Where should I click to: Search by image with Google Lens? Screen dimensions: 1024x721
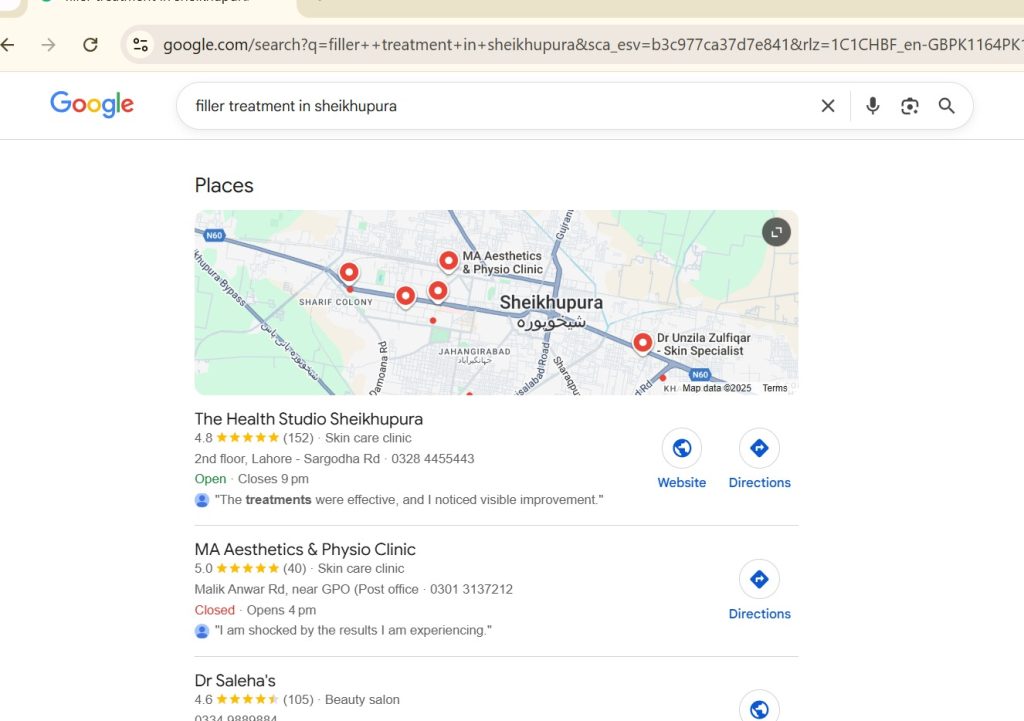[x=909, y=106]
